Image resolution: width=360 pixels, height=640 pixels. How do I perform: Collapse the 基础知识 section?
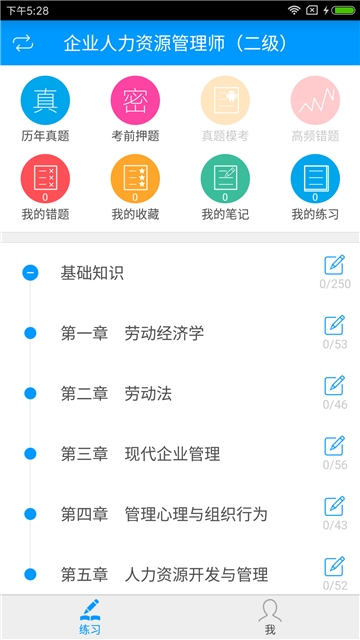(x=30, y=273)
